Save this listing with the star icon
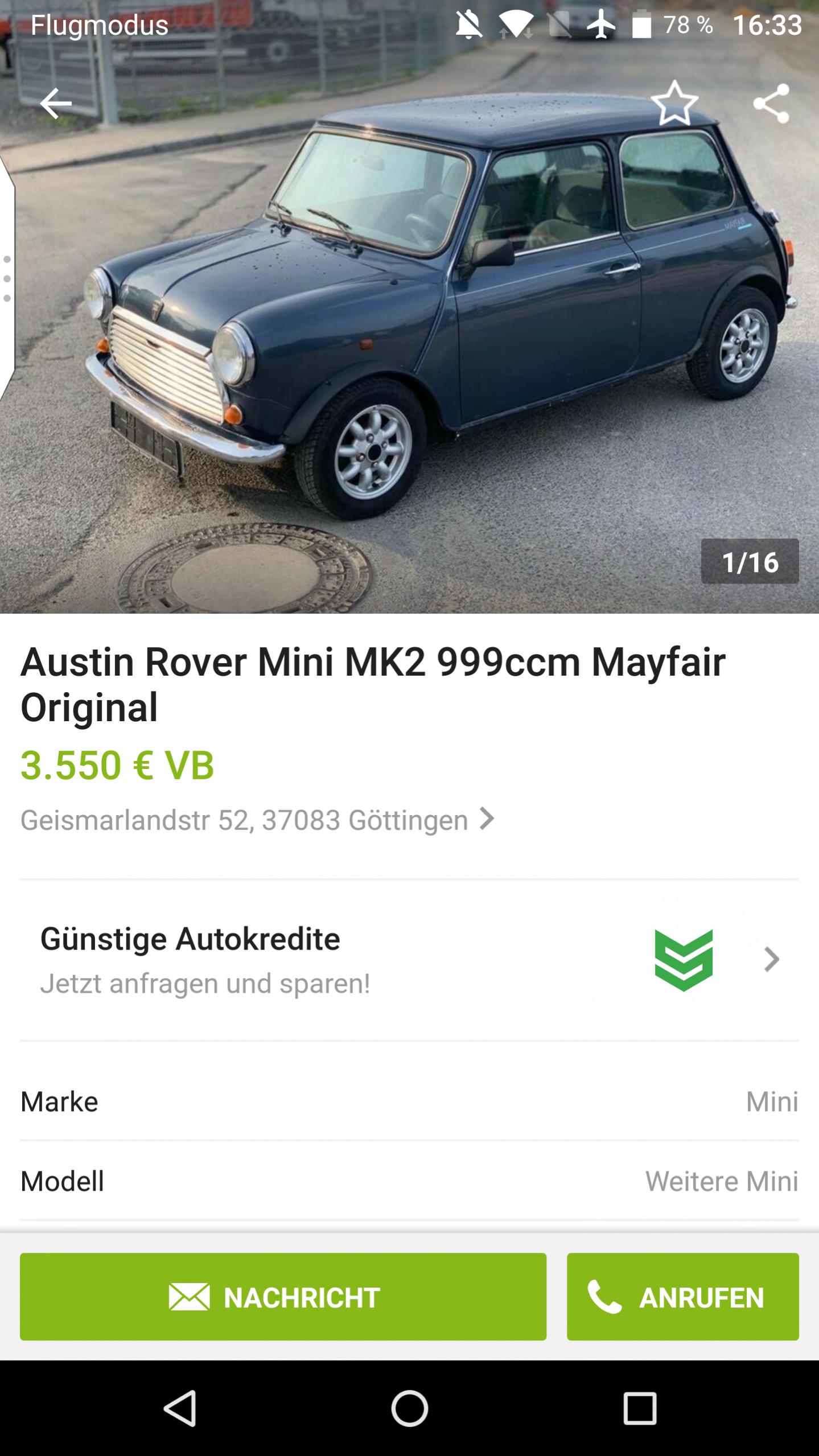 [x=674, y=104]
